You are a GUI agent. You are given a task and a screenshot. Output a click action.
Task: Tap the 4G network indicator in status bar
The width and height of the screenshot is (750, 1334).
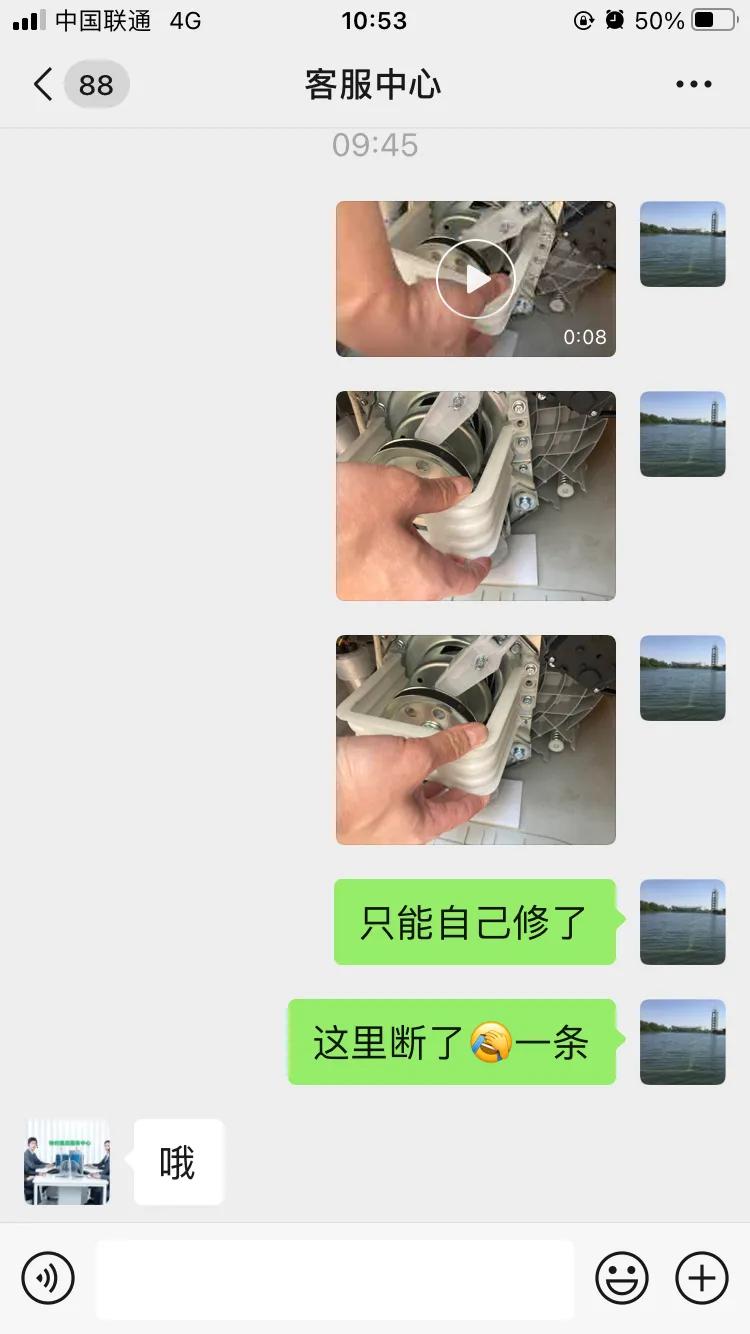tap(185, 19)
